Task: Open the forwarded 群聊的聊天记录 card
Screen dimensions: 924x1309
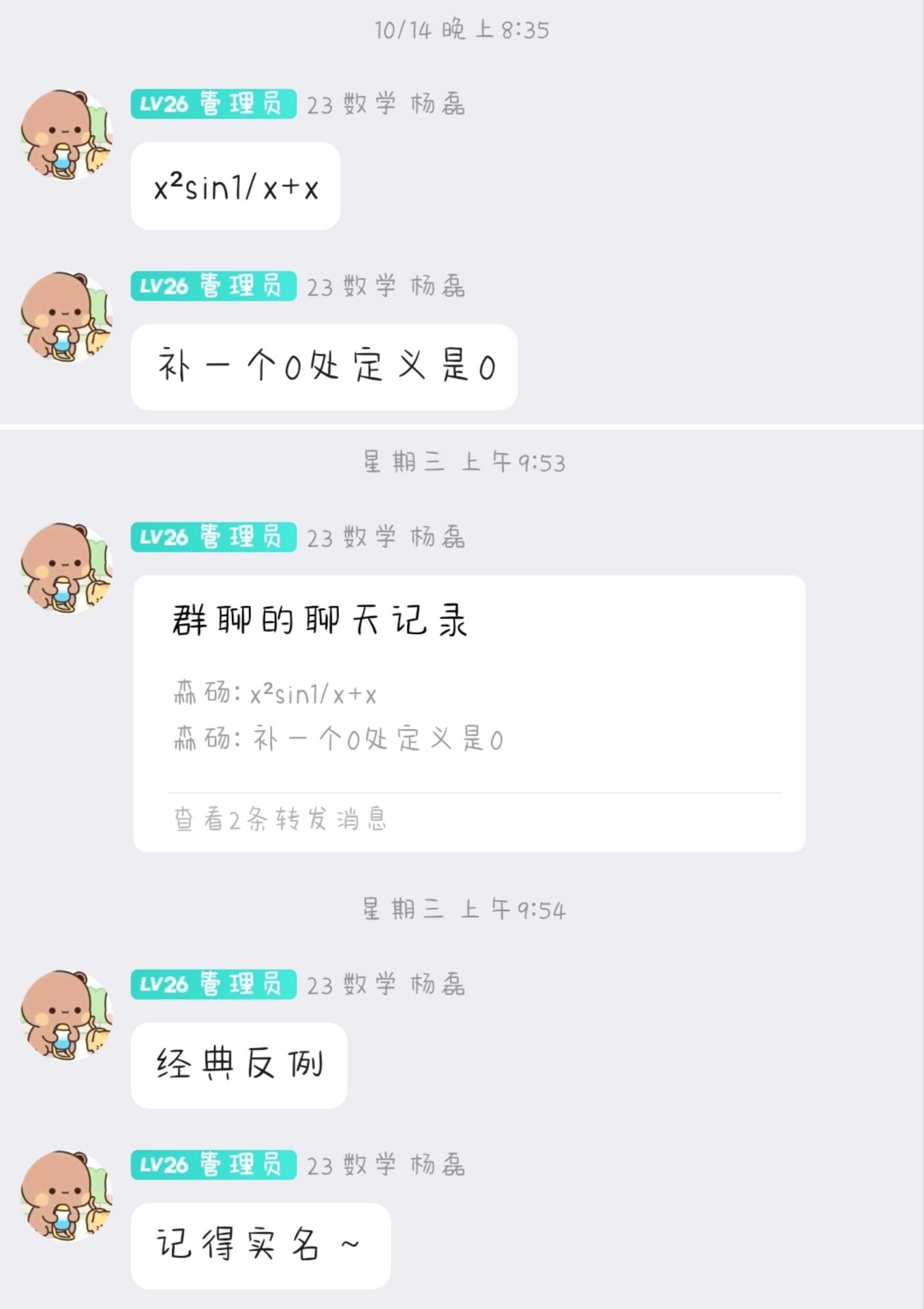Action: (469, 712)
